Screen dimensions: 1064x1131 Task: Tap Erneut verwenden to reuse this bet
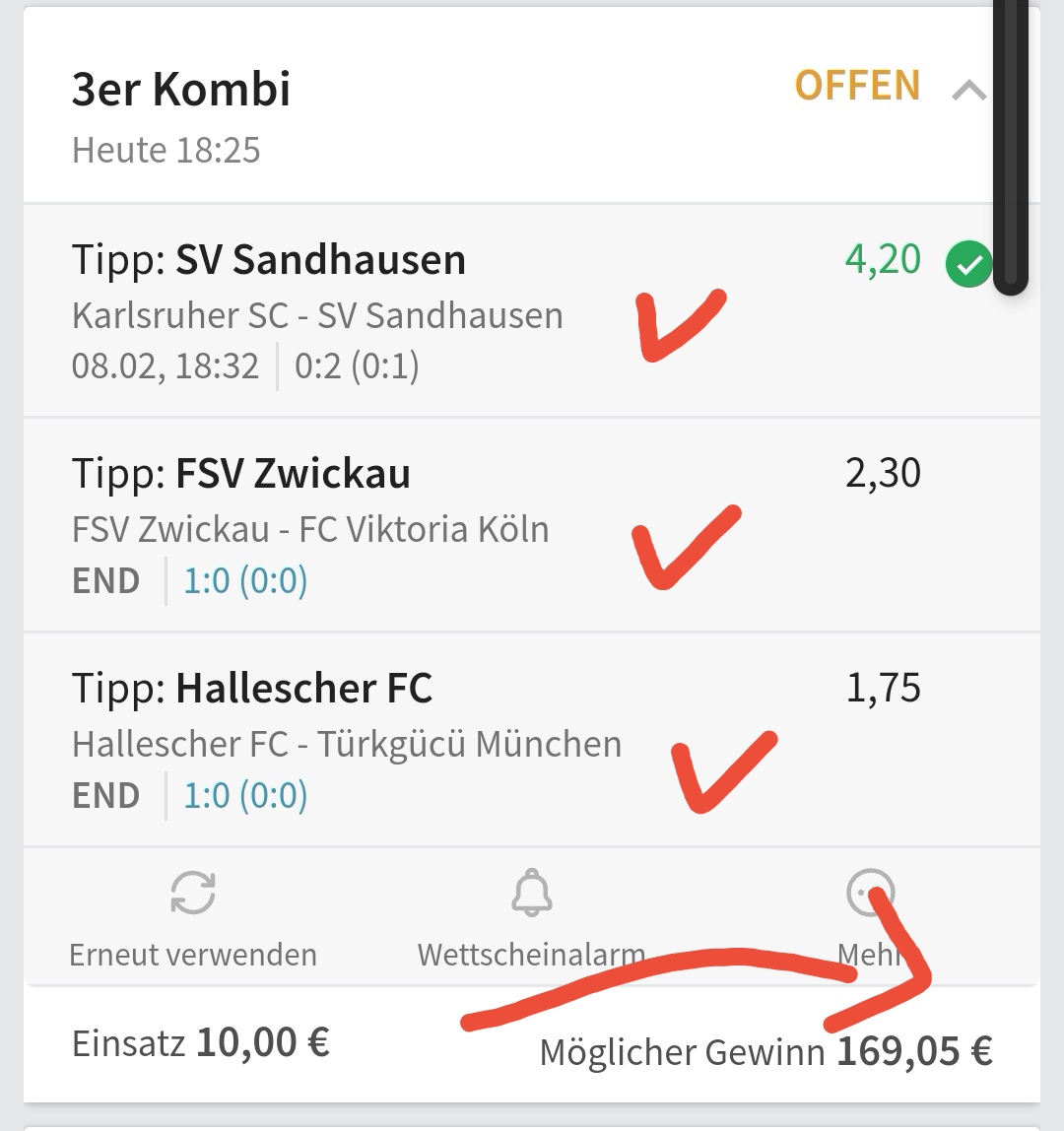pos(193,917)
